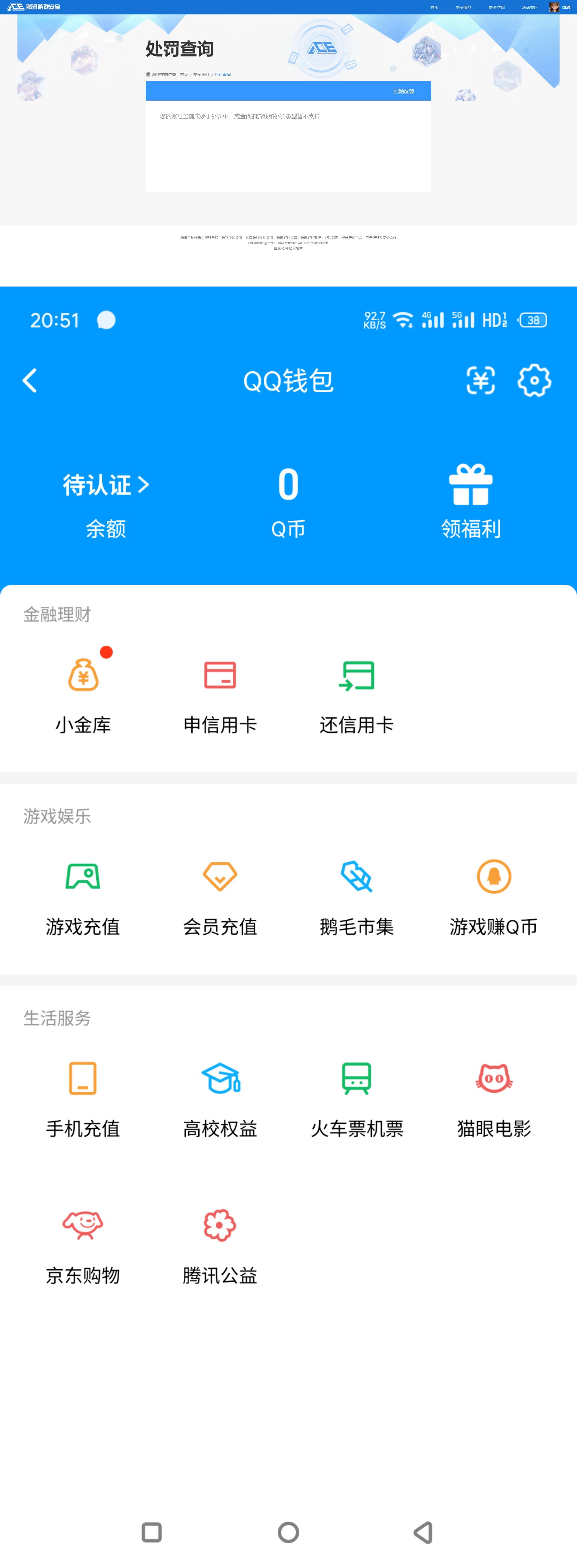The width and height of the screenshot is (577, 1568).
Task: Open 火车票机票 train ticket icon
Action: [x=357, y=1080]
